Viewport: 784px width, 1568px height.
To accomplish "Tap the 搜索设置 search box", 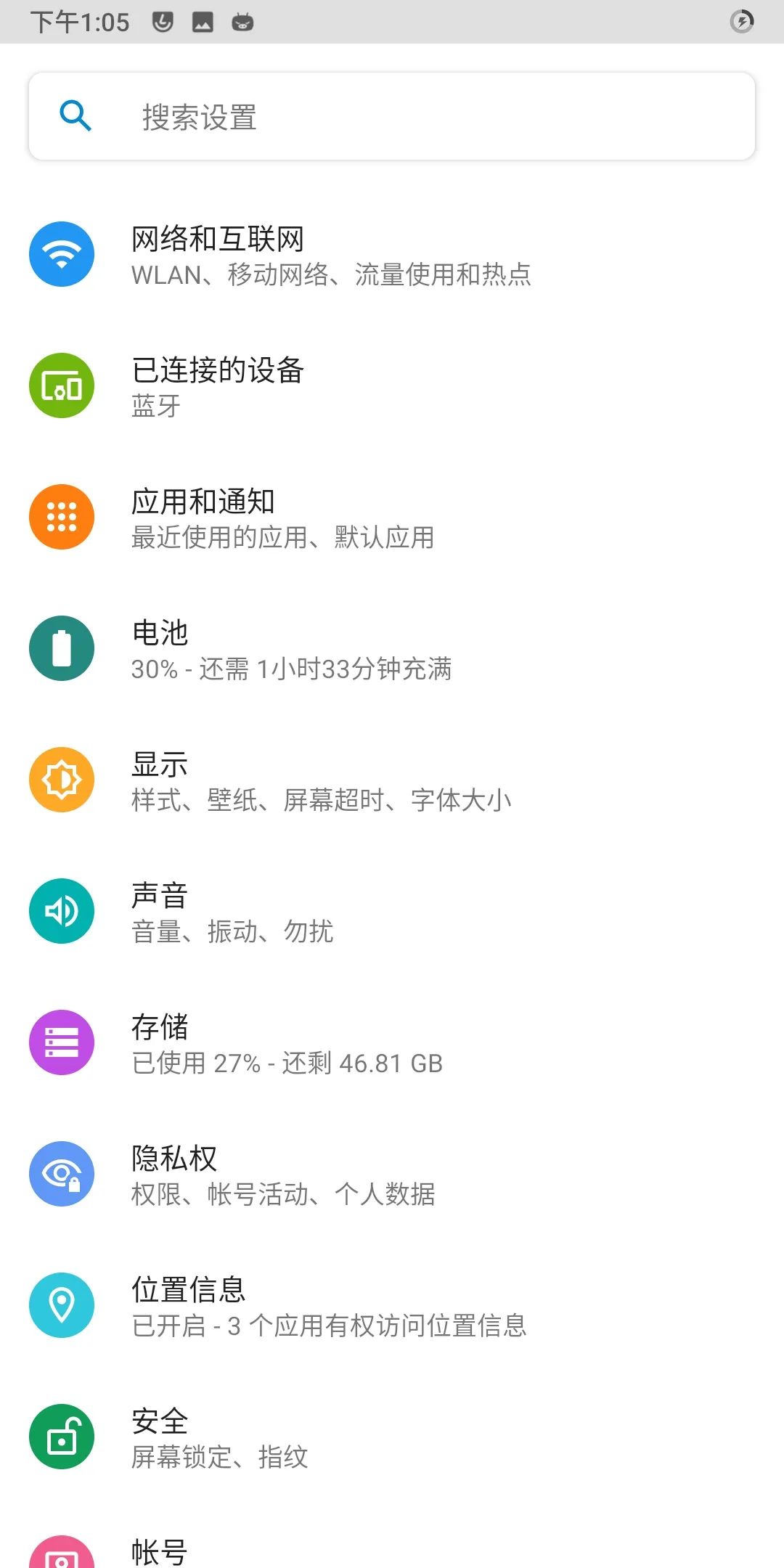I will tap(392, 116).
